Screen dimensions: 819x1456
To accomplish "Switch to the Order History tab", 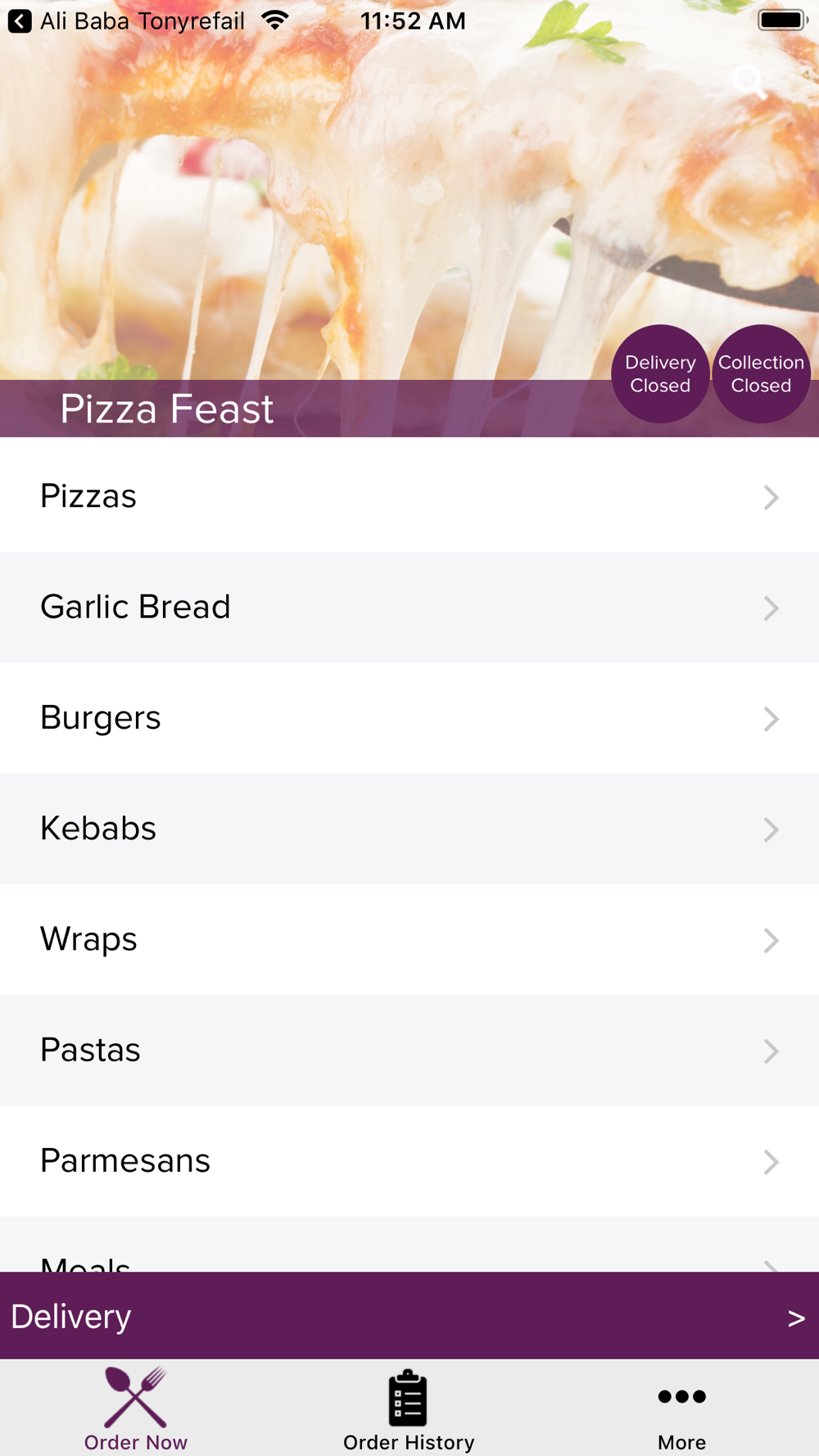I will pos(408,1409).
